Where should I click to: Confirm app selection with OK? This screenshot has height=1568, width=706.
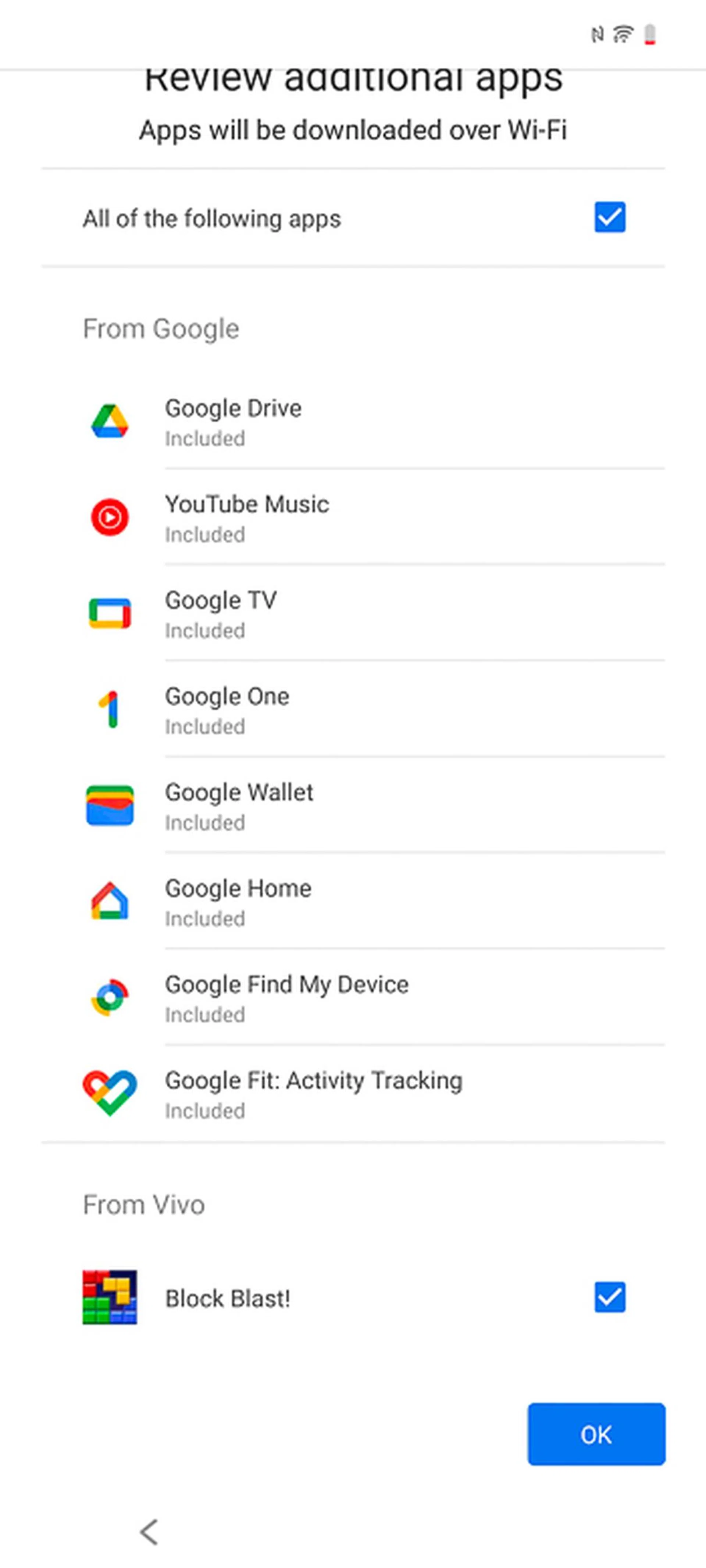tap(596, 1434)
